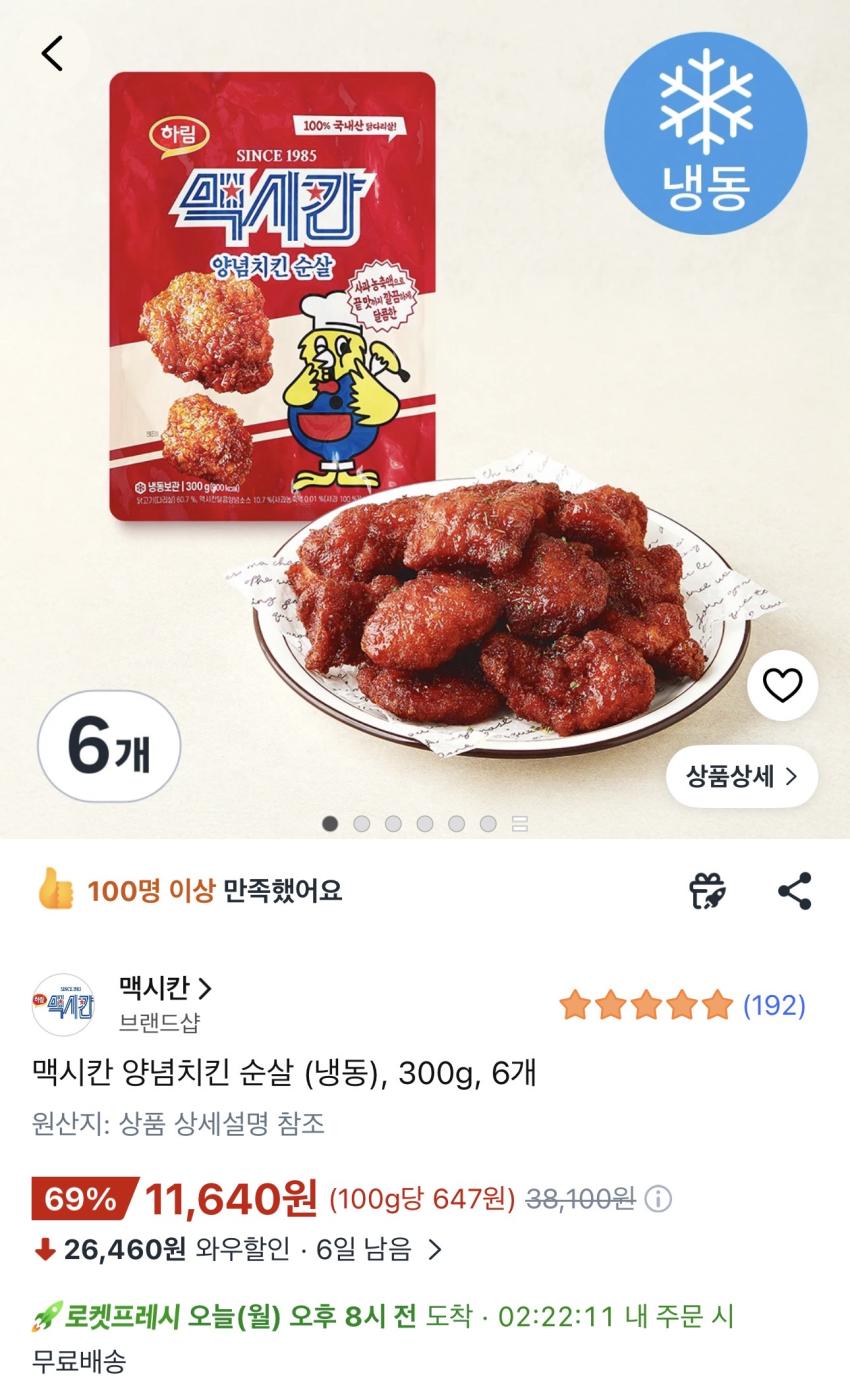Go back using the arrow icon
Screen dimensions: 850x1400
coord(53,53)
